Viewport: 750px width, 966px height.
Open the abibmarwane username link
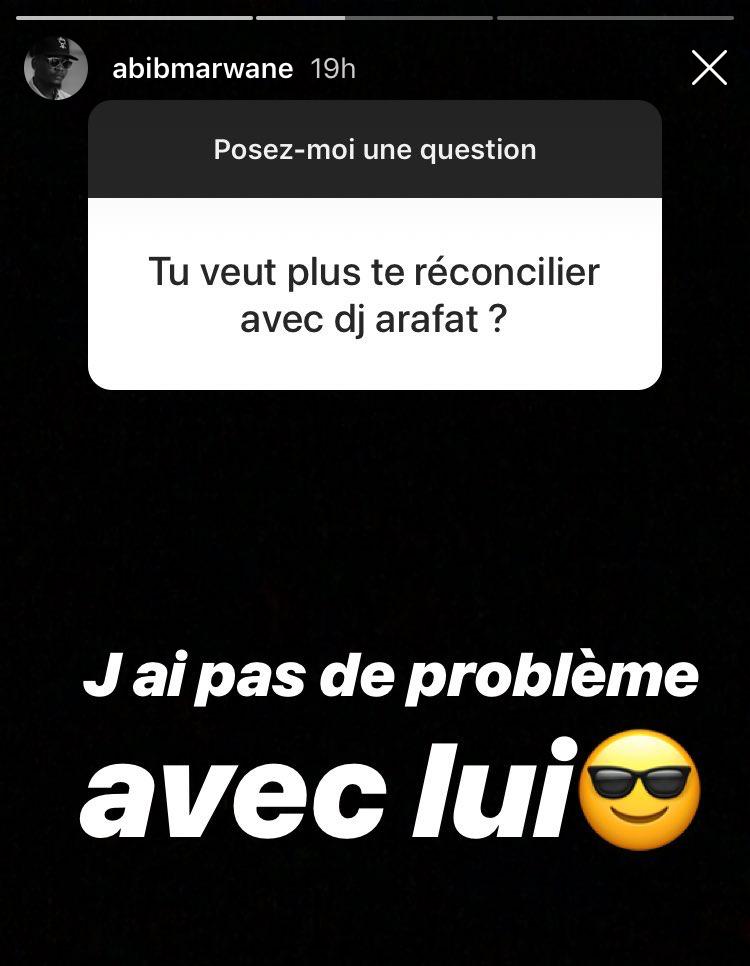(203, 69)
